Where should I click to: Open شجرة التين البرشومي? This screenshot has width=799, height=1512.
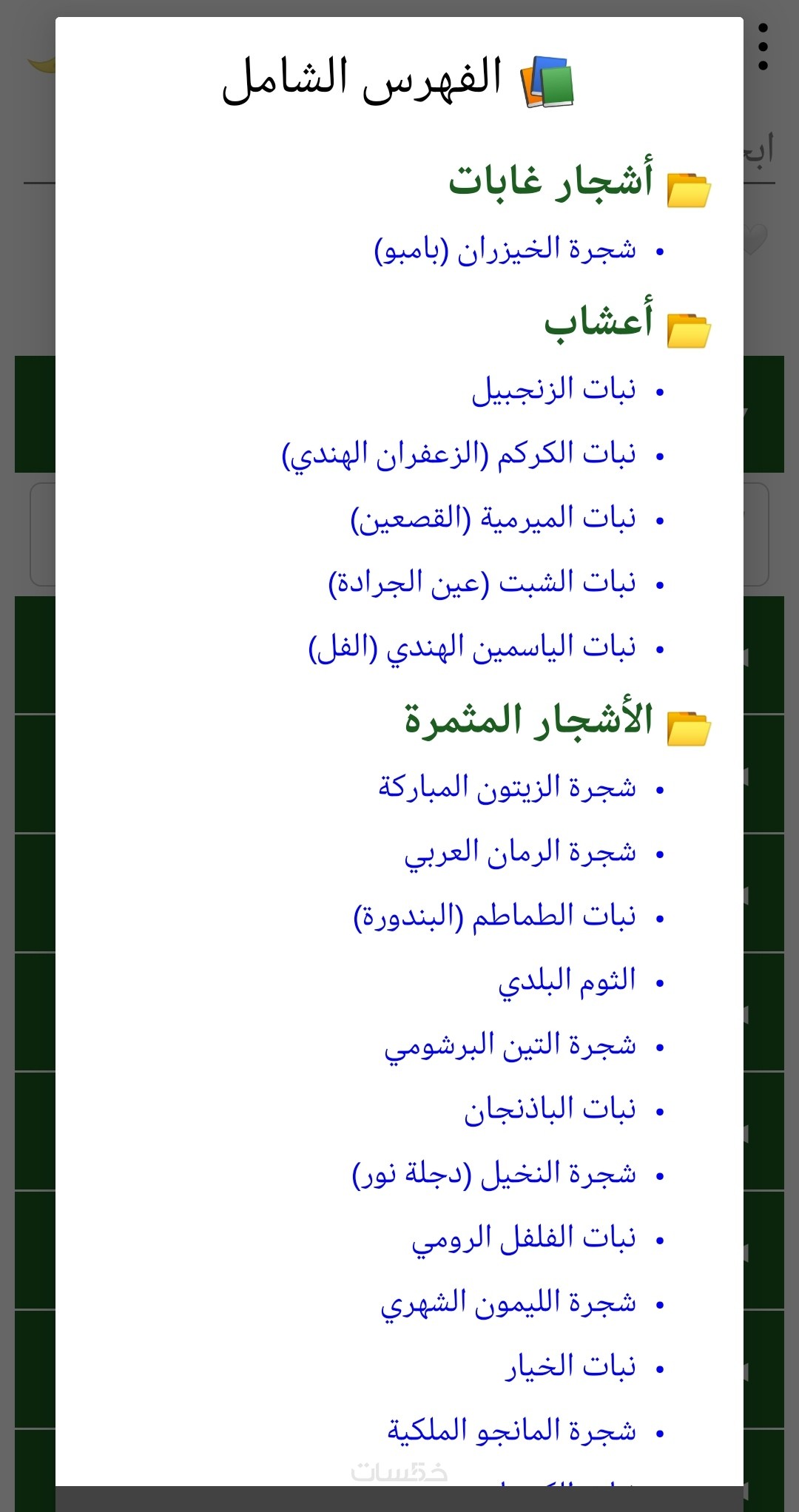[x=510, y=1045]
